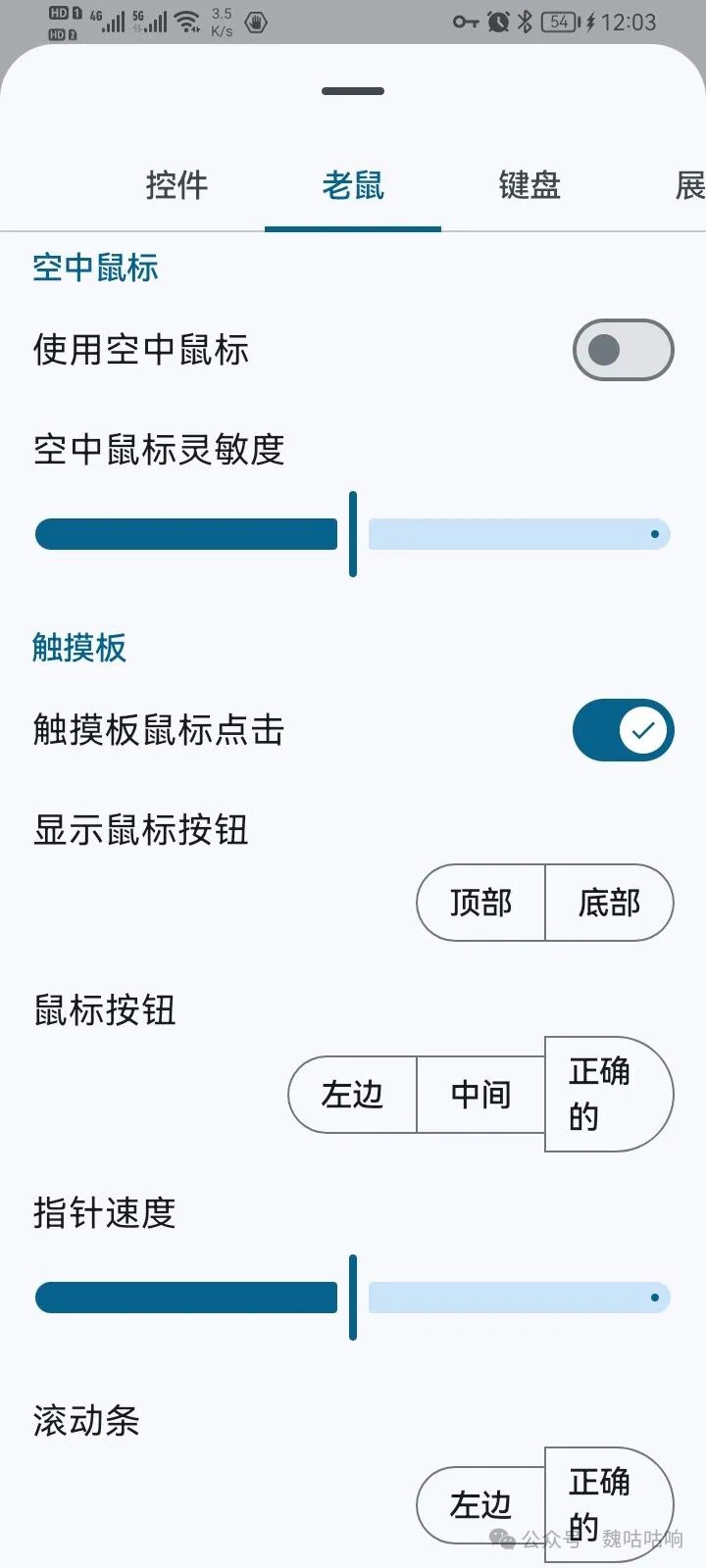
Task: Select 顶部 for 显示鼠标按钮
Action: click(482, 904)
